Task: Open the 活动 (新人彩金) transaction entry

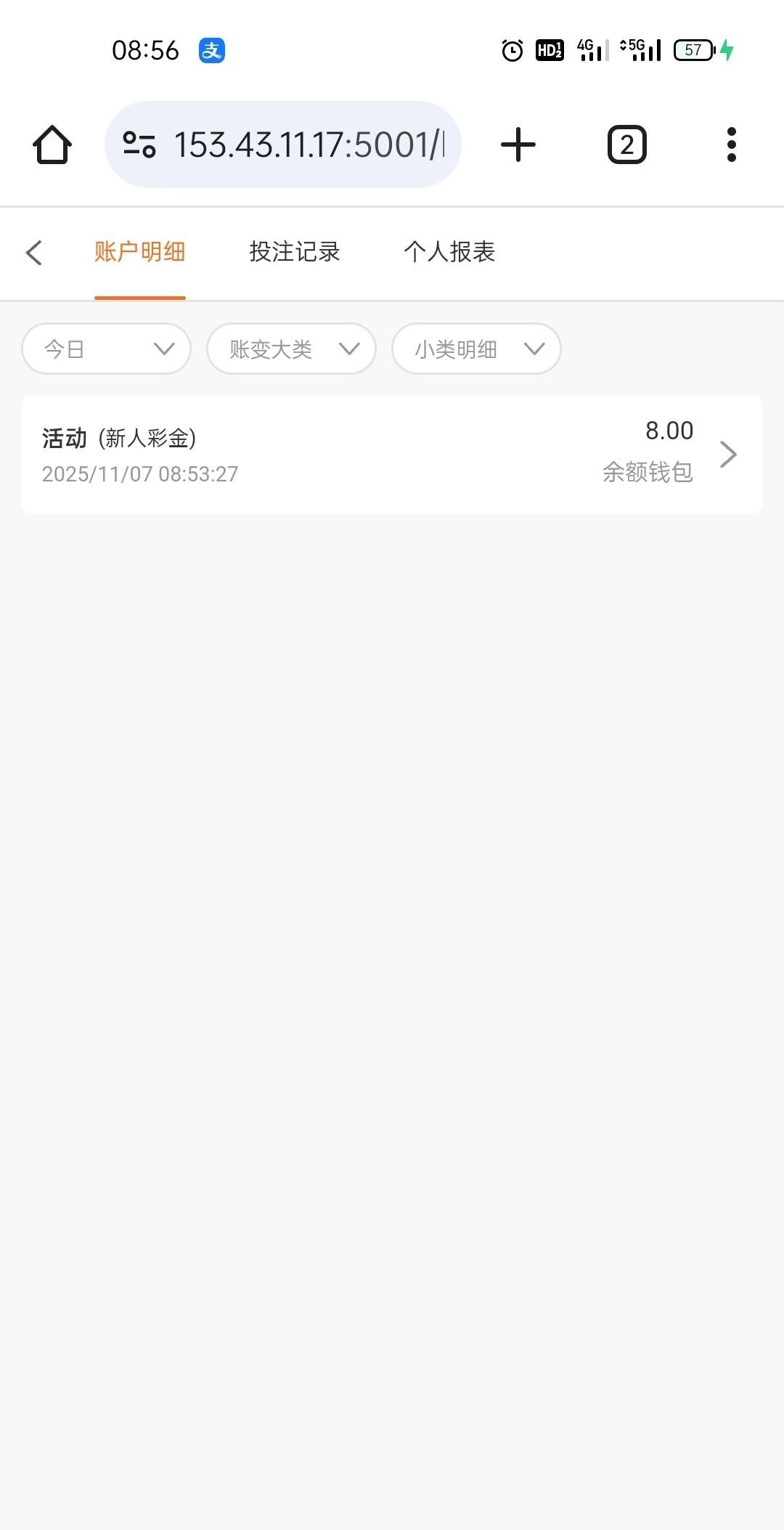Action: [392, 455]
